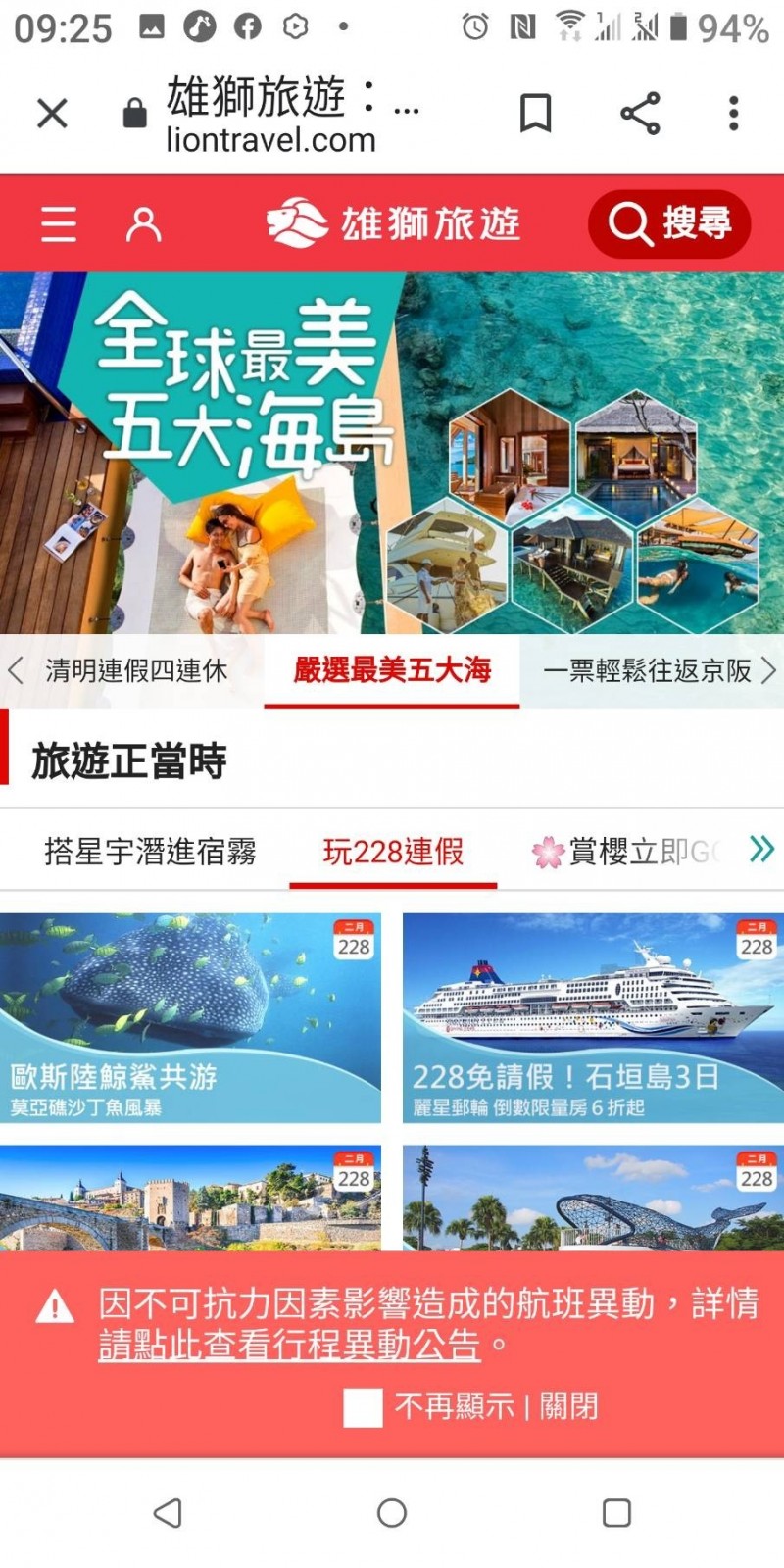Switch to the 賞櫻立即GO tab
Viewport: 784px width, 1568px height.
click(x=627, y=852)
